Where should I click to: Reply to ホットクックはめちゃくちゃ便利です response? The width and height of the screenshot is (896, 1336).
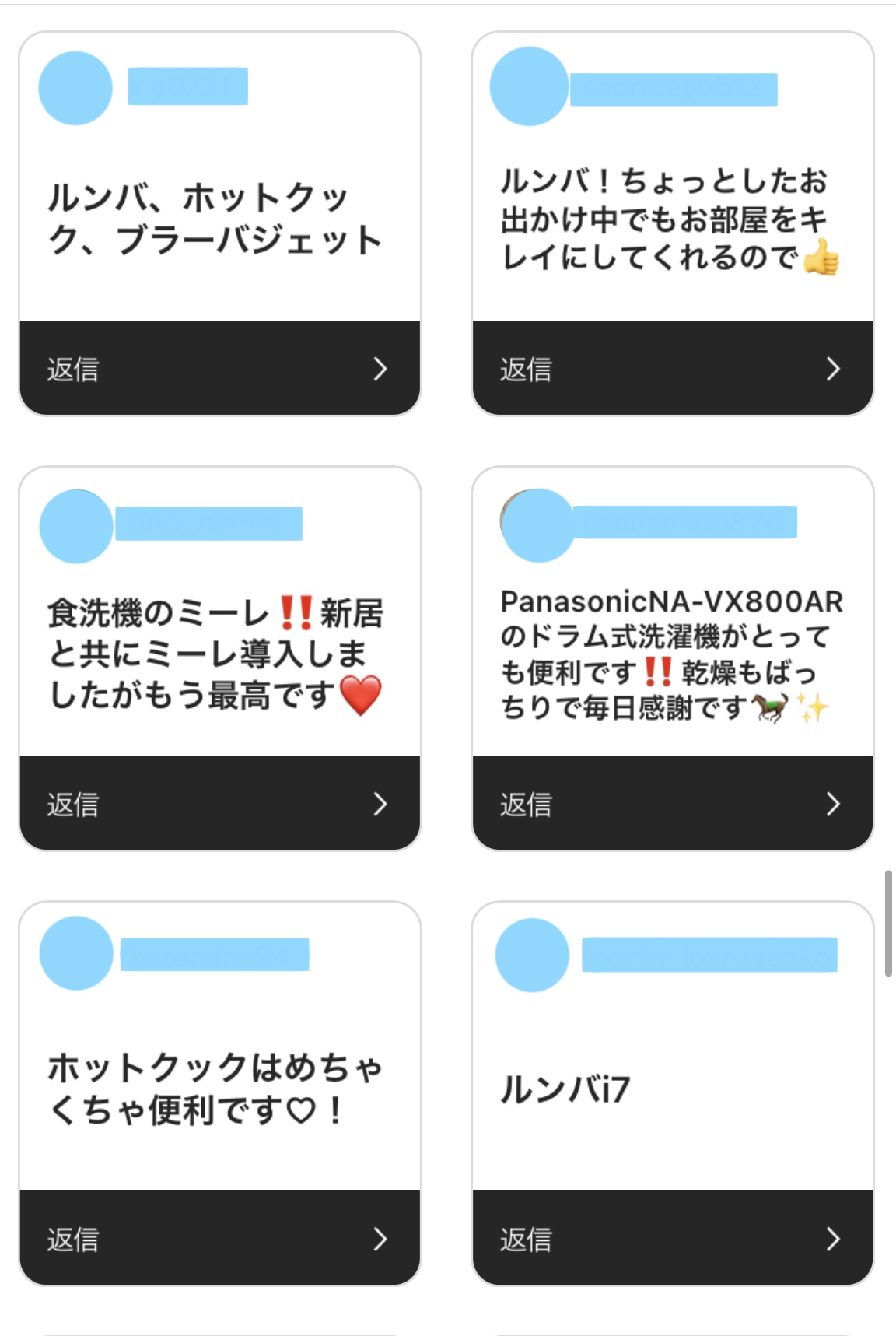coord(219,1238)
